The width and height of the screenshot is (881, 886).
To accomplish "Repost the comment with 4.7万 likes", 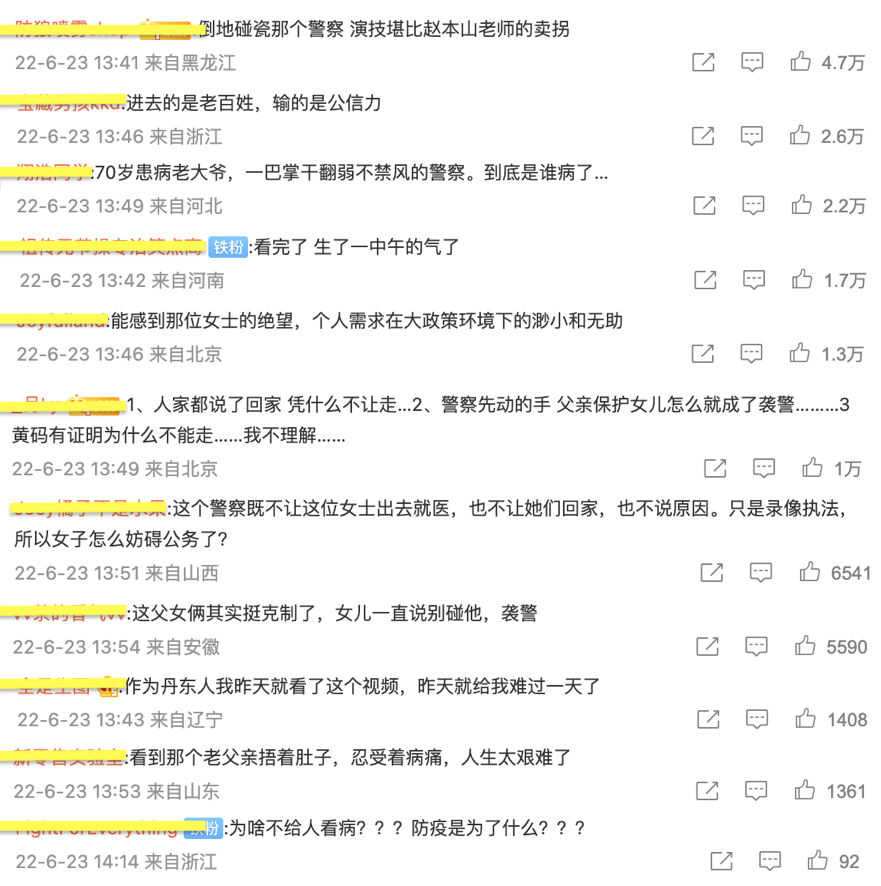I will tap(704, 62).
